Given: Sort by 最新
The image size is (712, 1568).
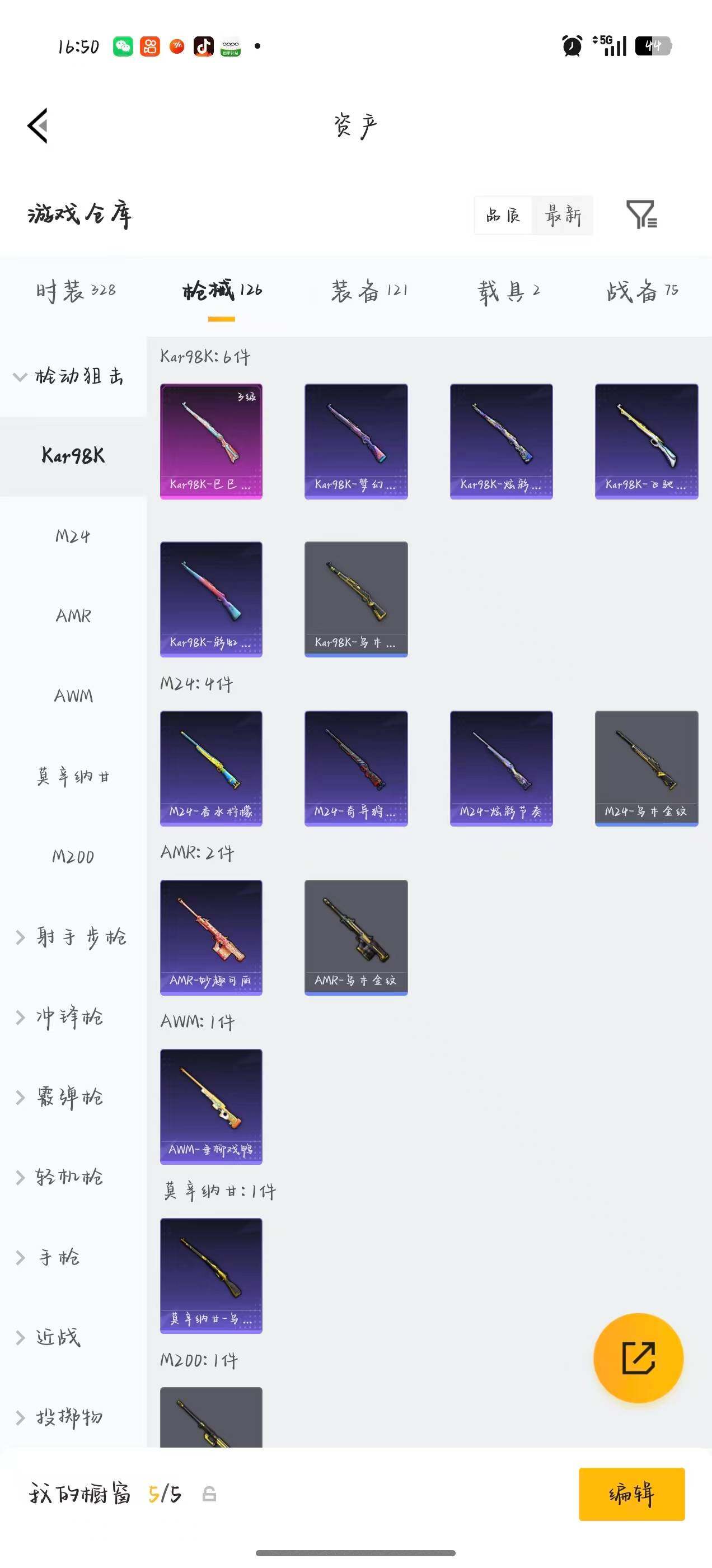Looking at the screenshot, I should 563,216.
